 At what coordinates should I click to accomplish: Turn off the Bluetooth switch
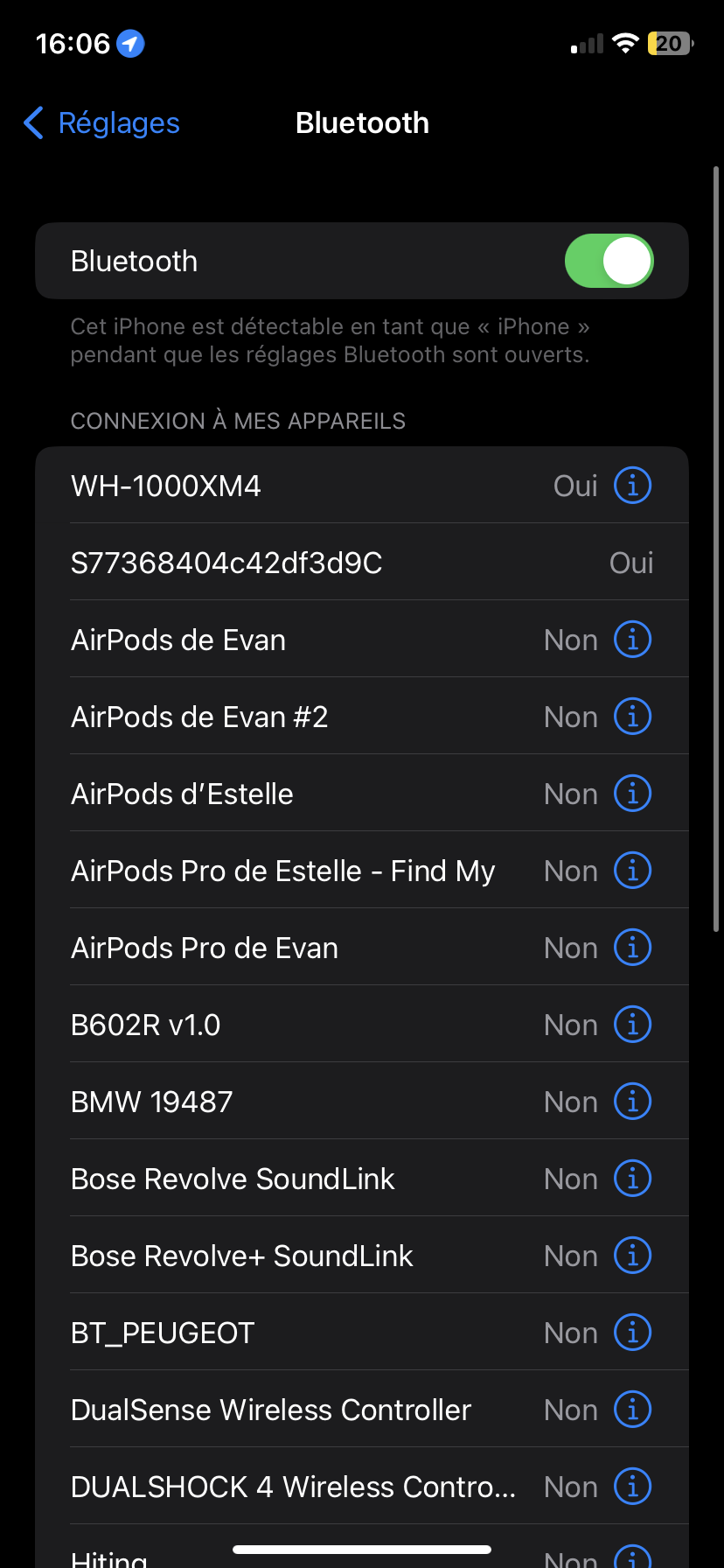click(609, 261)
